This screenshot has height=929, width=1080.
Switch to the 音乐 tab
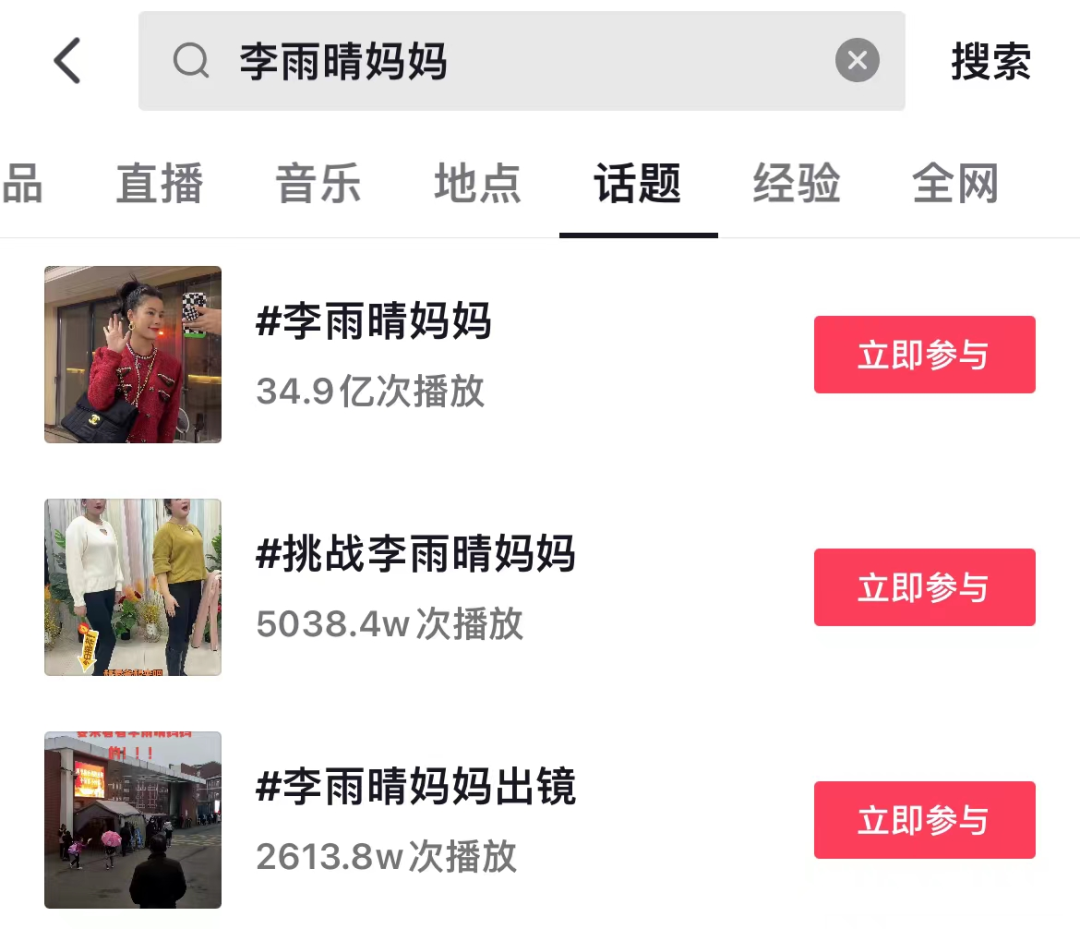pos(318,185)
